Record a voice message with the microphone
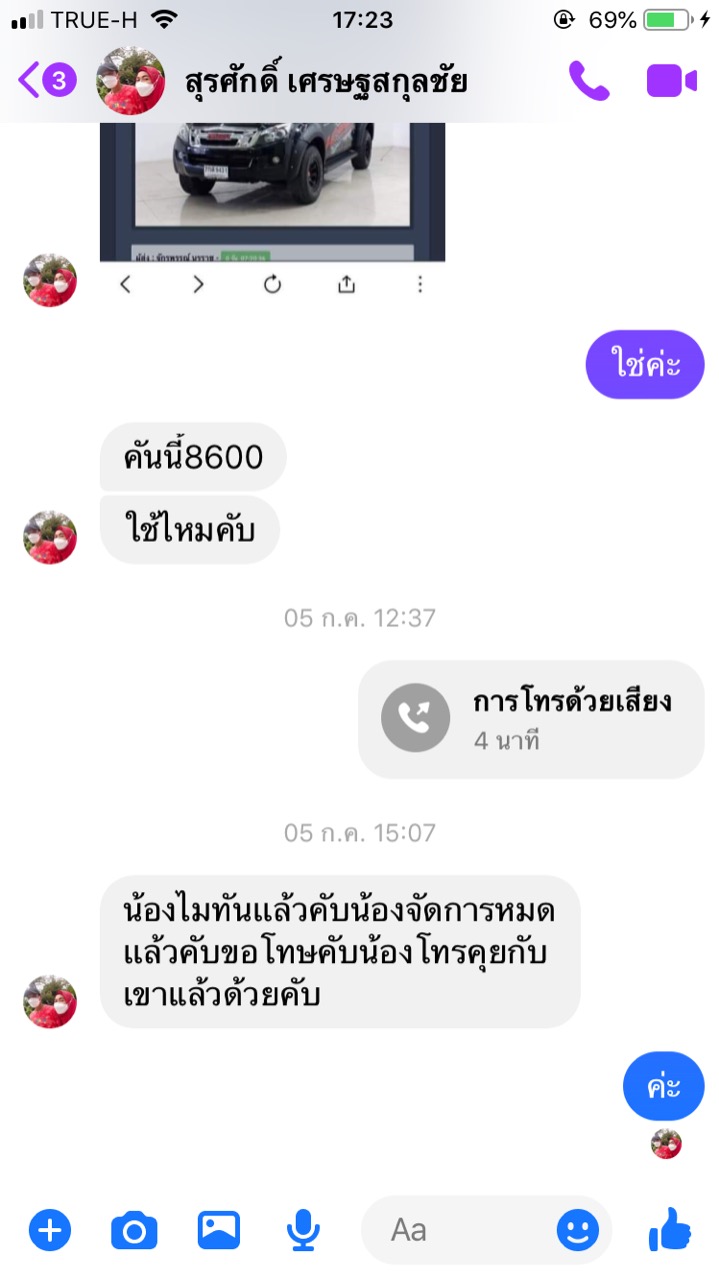 pos(302,1229)
